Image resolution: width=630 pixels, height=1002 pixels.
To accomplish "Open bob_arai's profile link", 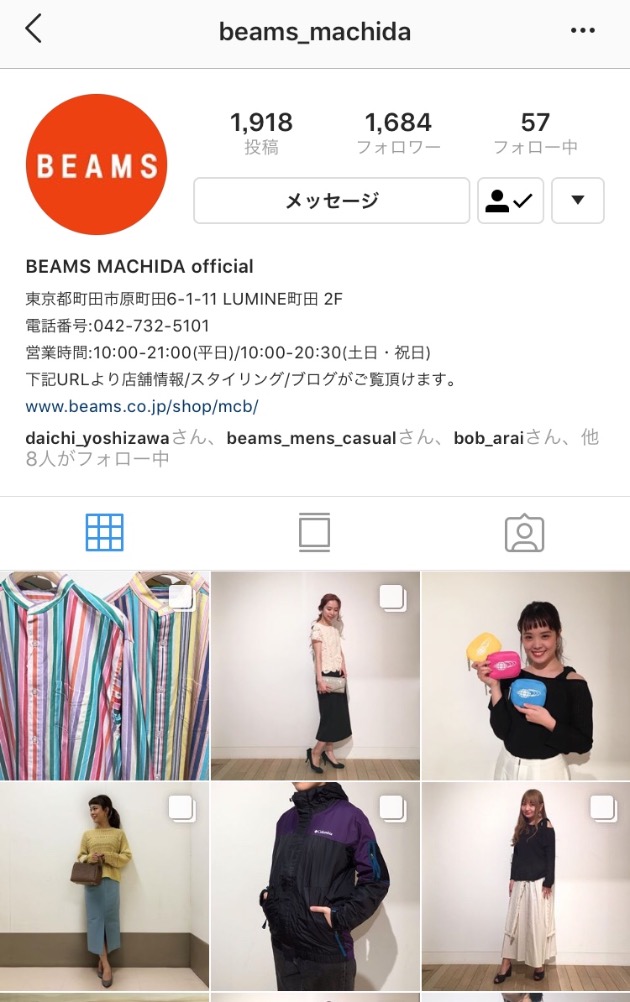I will [488, 438].
